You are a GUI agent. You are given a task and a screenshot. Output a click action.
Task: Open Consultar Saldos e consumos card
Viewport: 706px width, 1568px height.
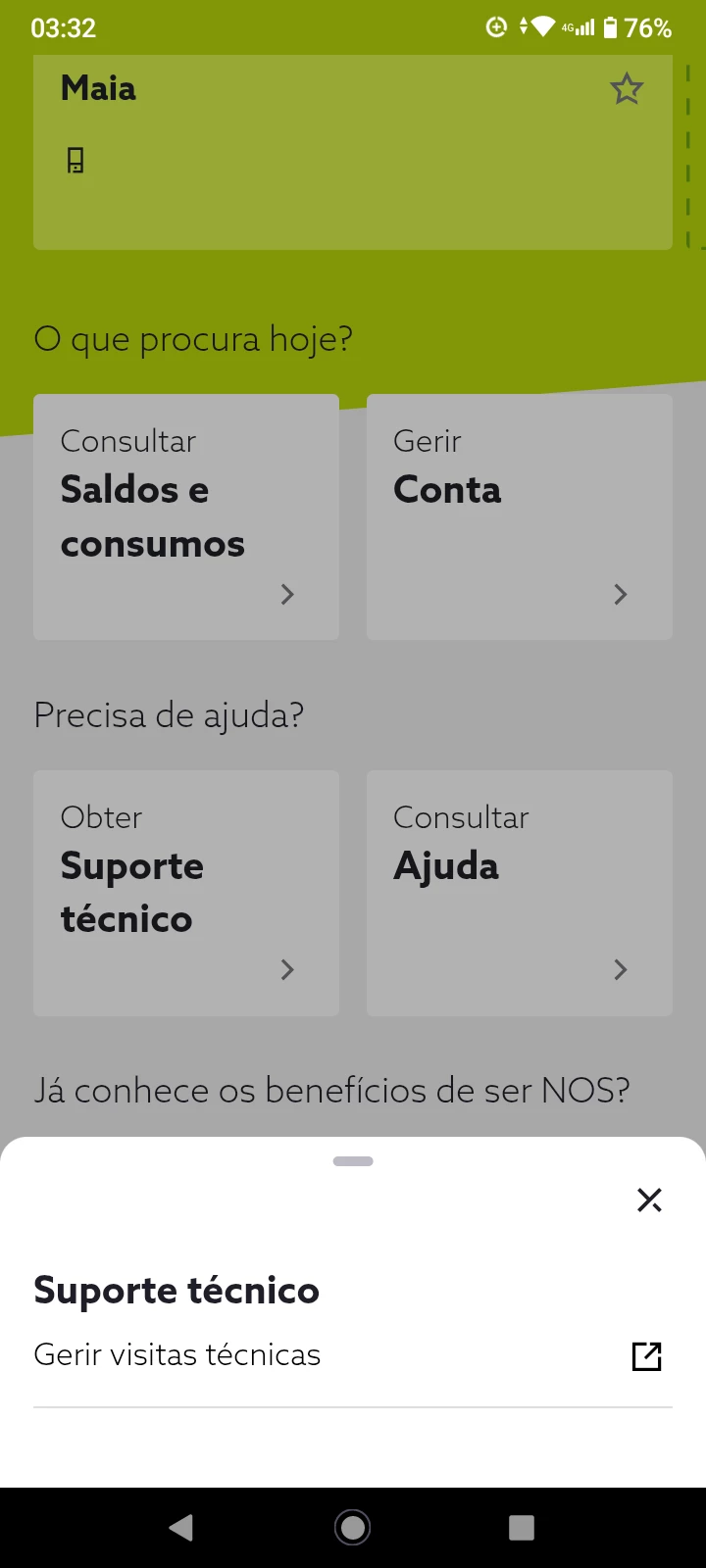pyautogui.click(x=186, y=516)
